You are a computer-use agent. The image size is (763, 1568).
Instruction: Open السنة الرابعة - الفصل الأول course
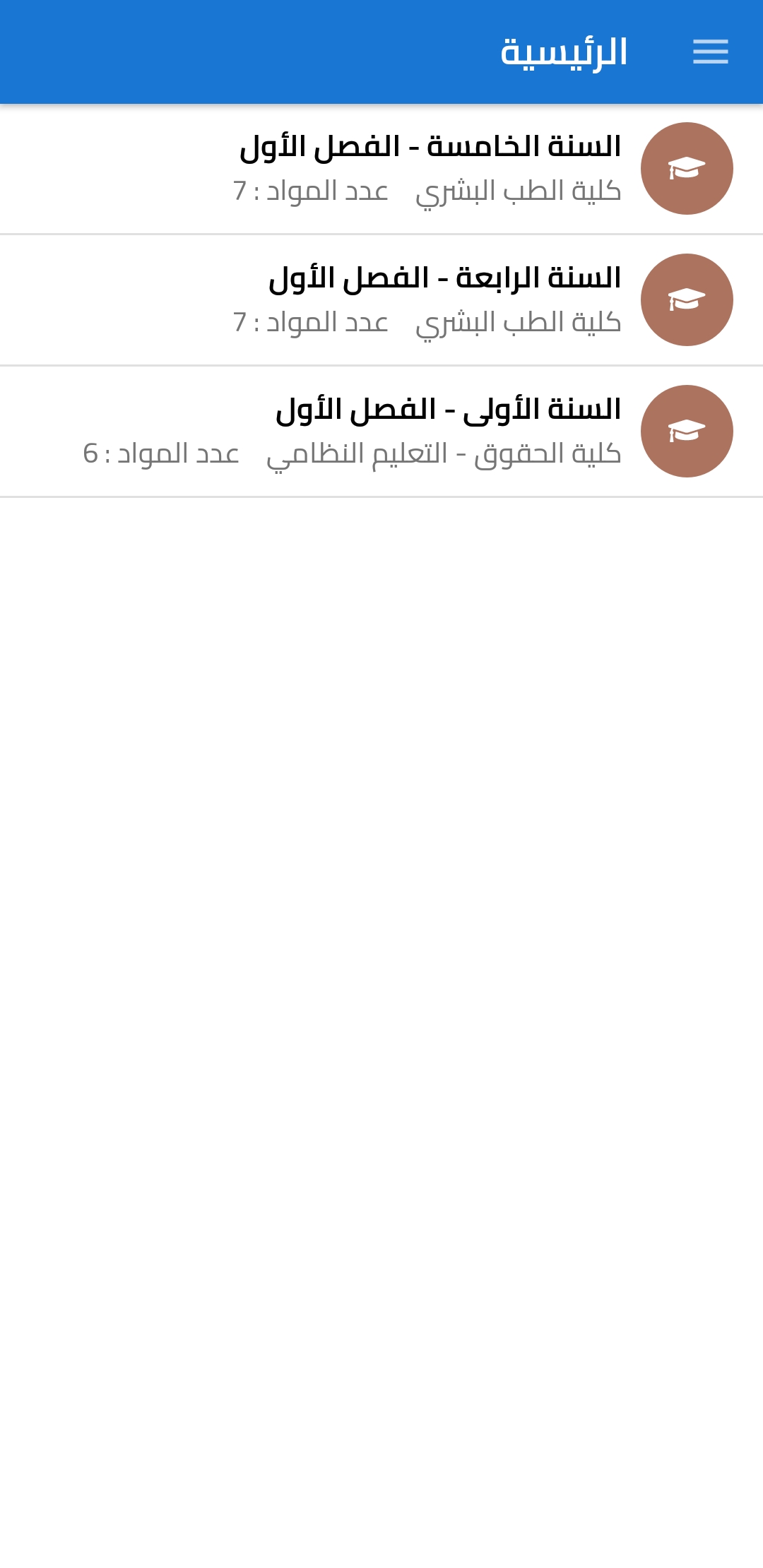381,299
